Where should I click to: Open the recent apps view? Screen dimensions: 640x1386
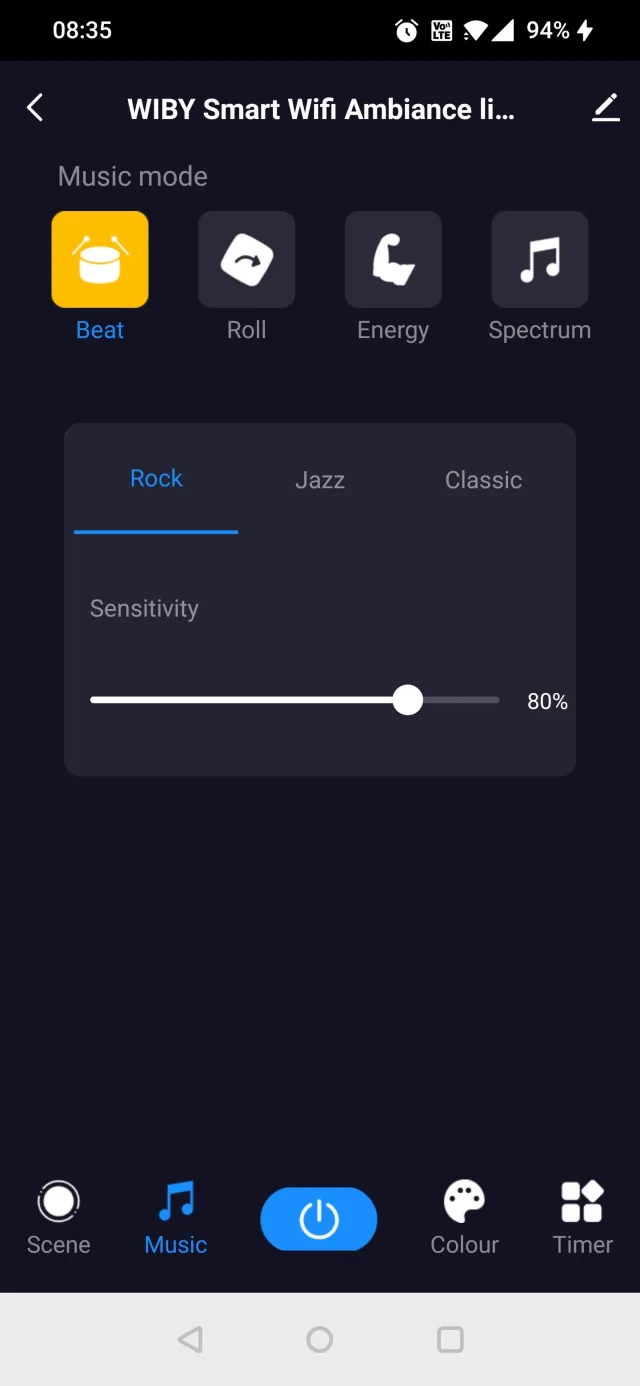pos(450,1339)
